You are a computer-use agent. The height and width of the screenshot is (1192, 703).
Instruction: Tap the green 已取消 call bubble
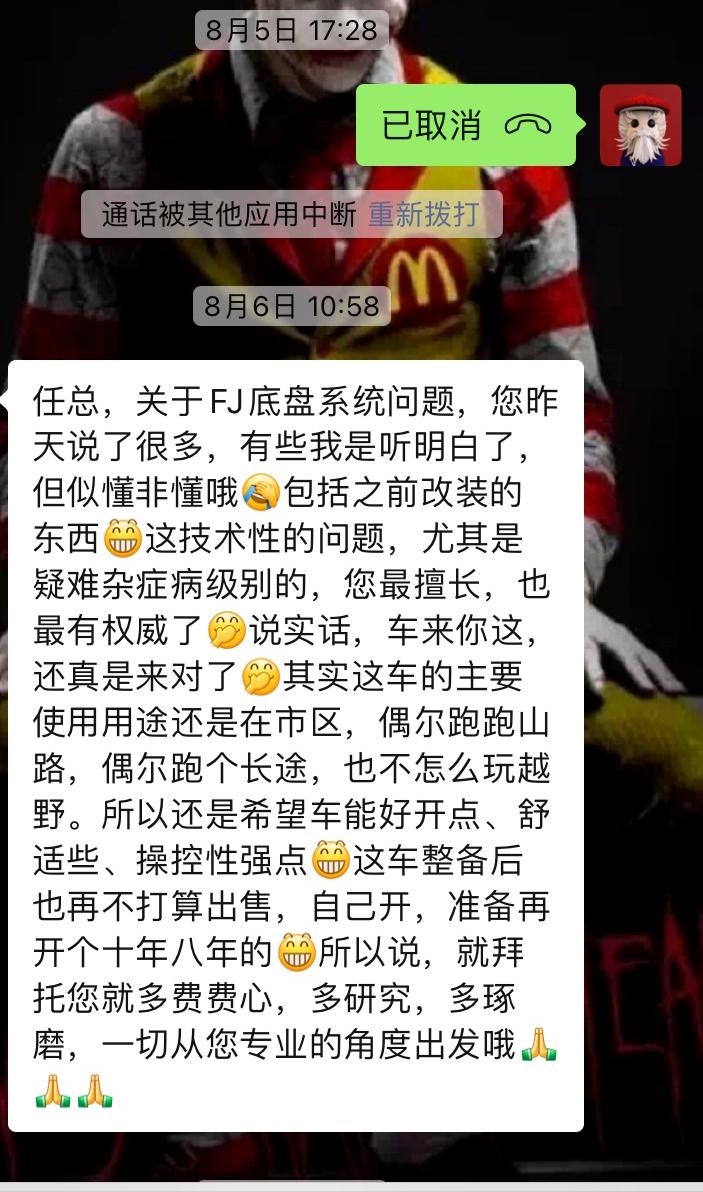(466, 126)
